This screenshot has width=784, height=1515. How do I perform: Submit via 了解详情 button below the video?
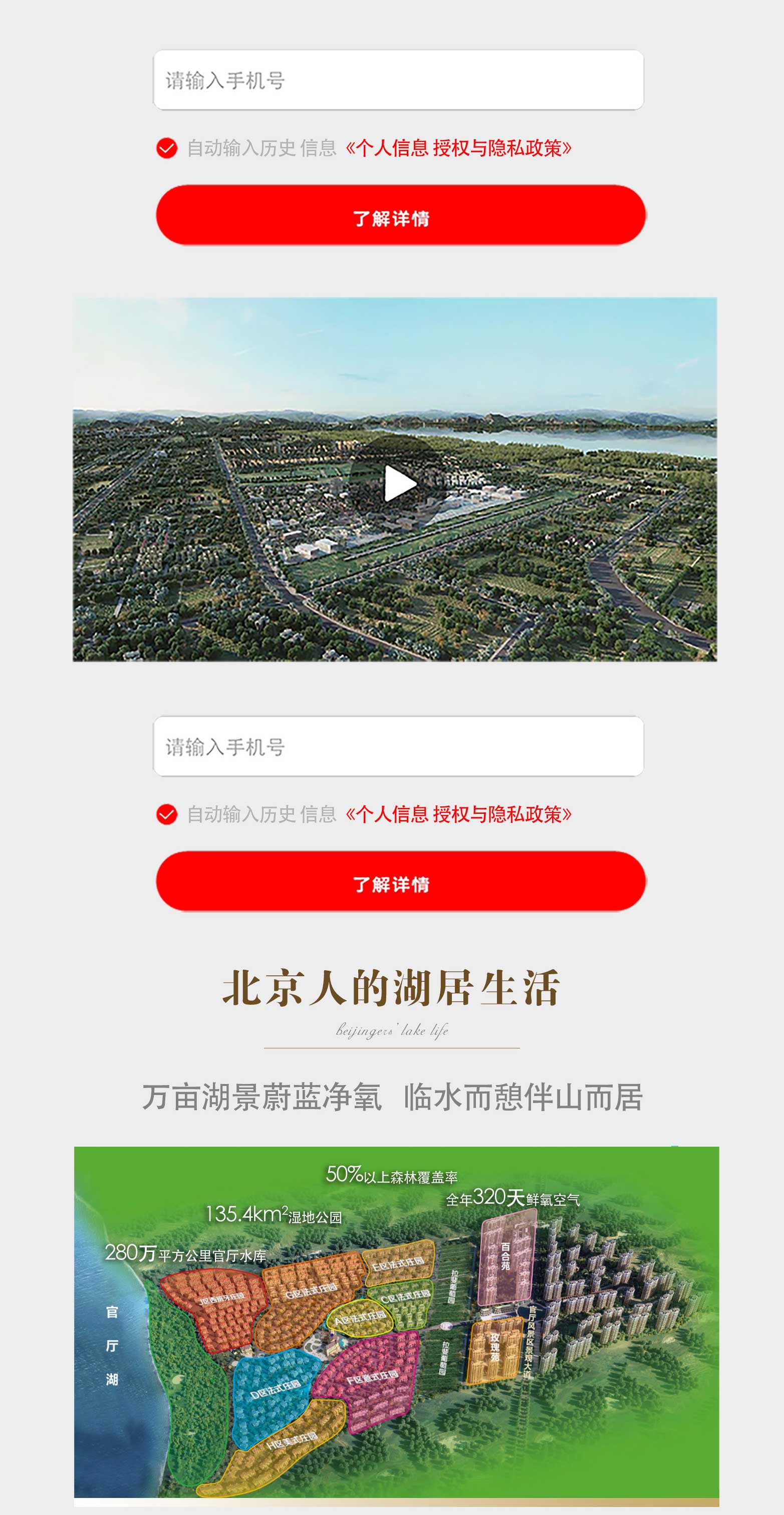point(400,882)
